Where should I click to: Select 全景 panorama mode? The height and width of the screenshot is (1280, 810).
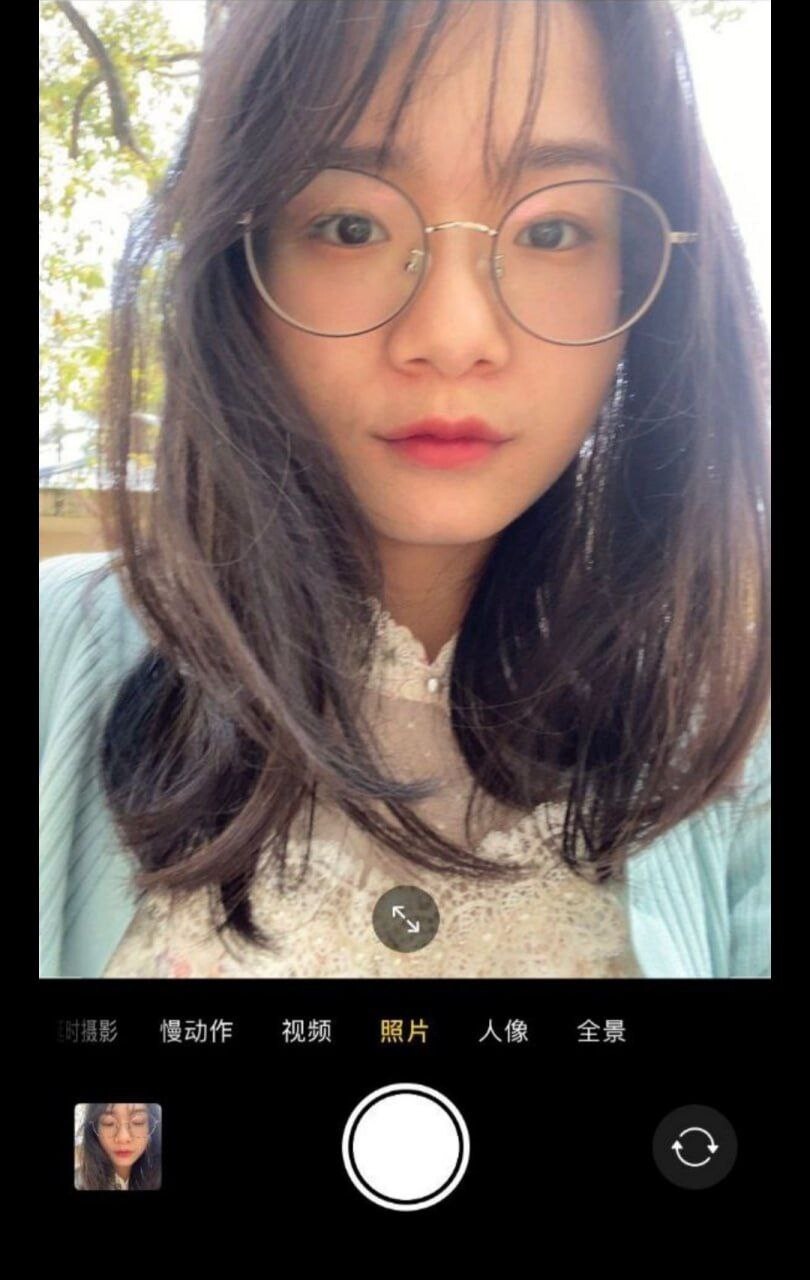(x=601, y=1031)
